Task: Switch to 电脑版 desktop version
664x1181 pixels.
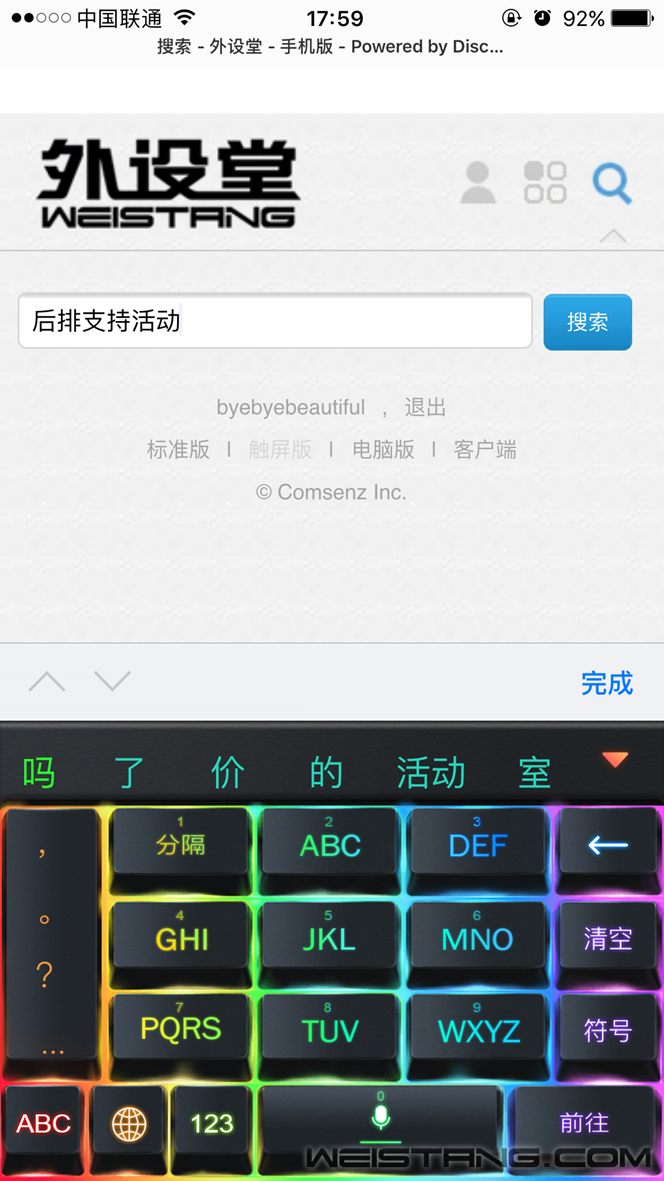Action: pos(383,450)
